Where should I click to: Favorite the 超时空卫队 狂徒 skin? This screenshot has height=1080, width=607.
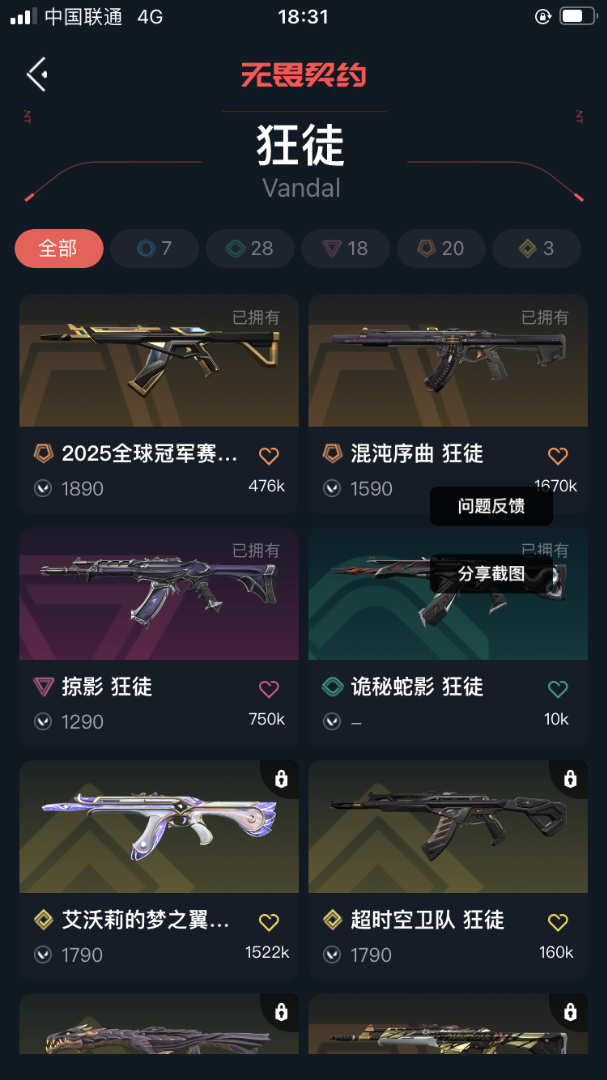[x=558, y=922]
